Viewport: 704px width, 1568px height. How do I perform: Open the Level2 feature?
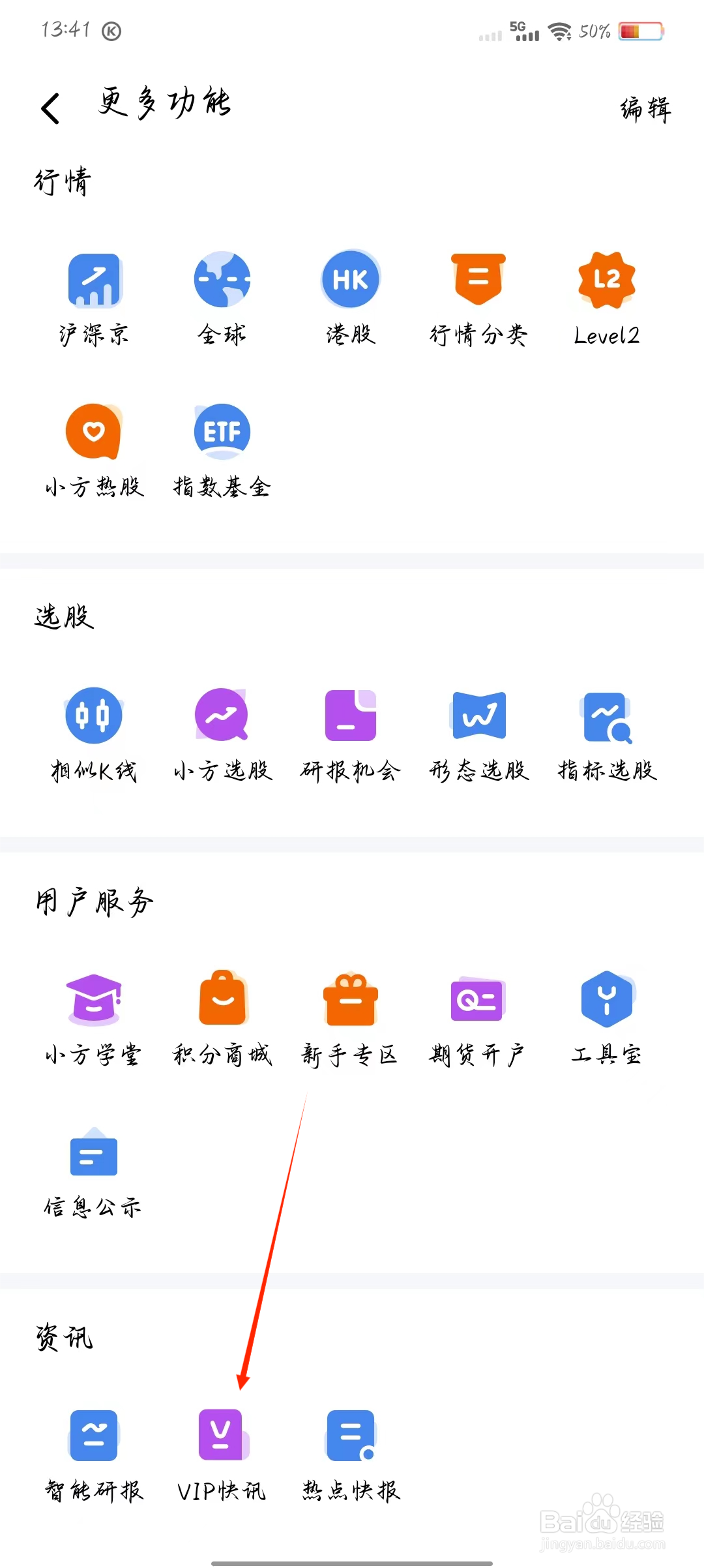[x=606, y=281]
